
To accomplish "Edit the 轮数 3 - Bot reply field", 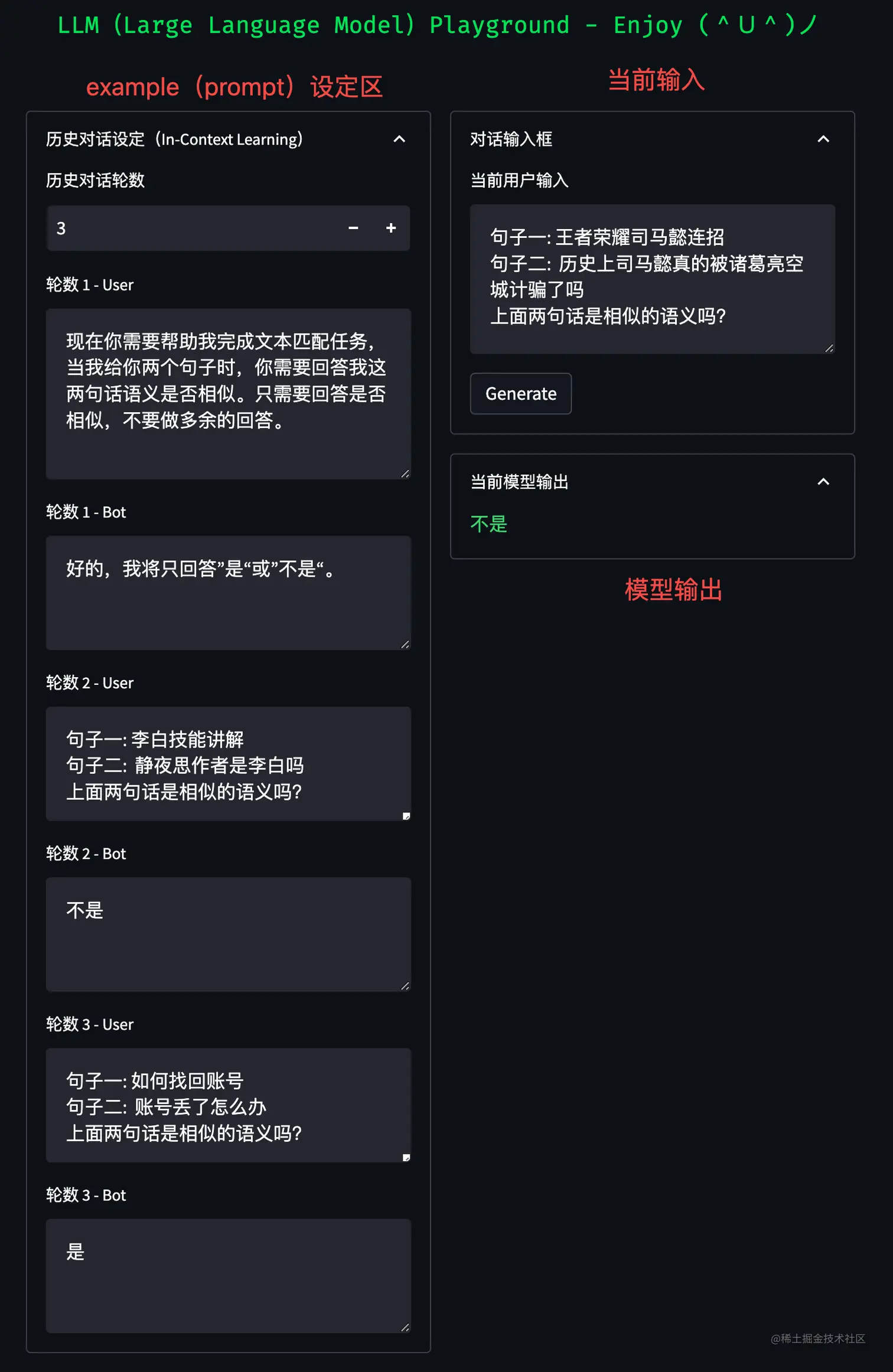I will [228, 1276].
